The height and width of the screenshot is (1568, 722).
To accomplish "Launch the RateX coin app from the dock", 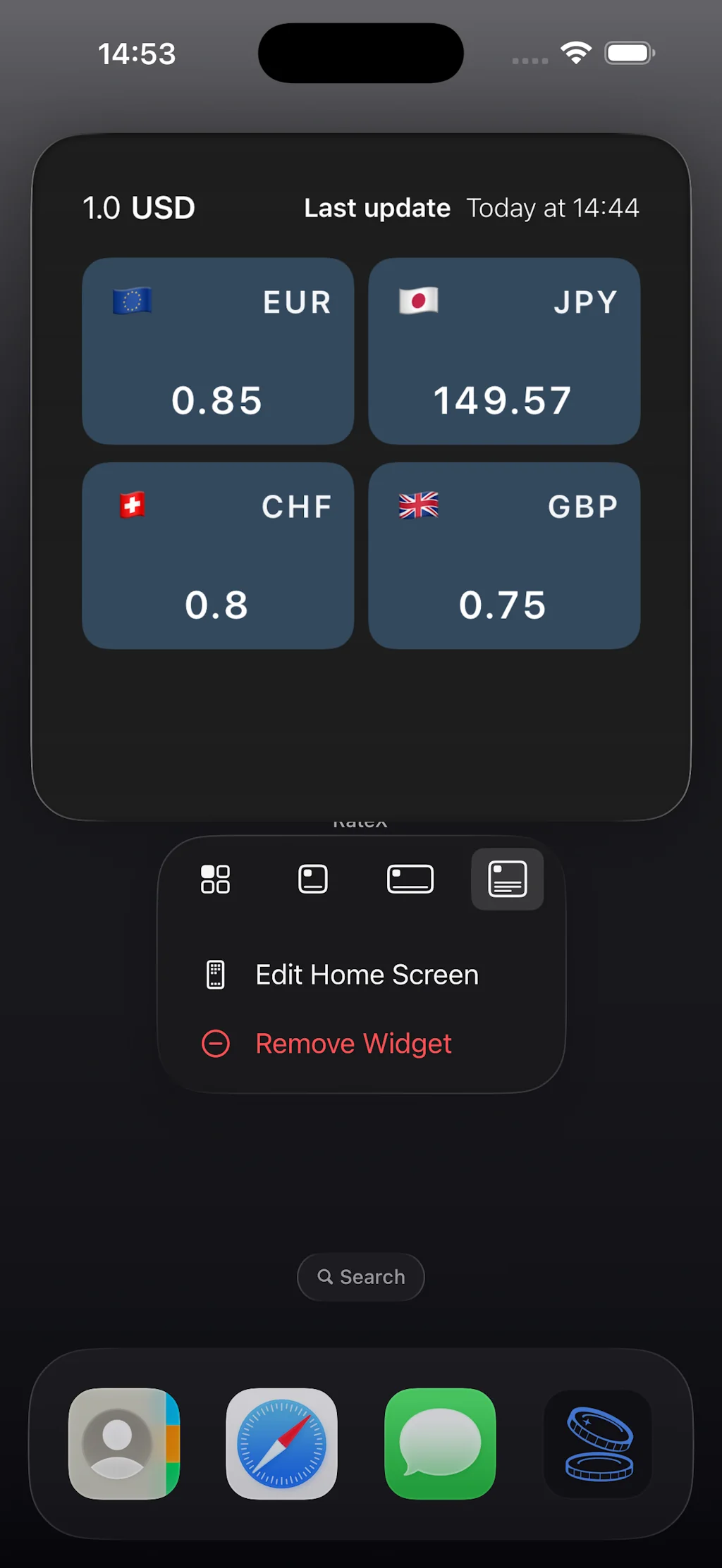I will [x=596, y=1443].
